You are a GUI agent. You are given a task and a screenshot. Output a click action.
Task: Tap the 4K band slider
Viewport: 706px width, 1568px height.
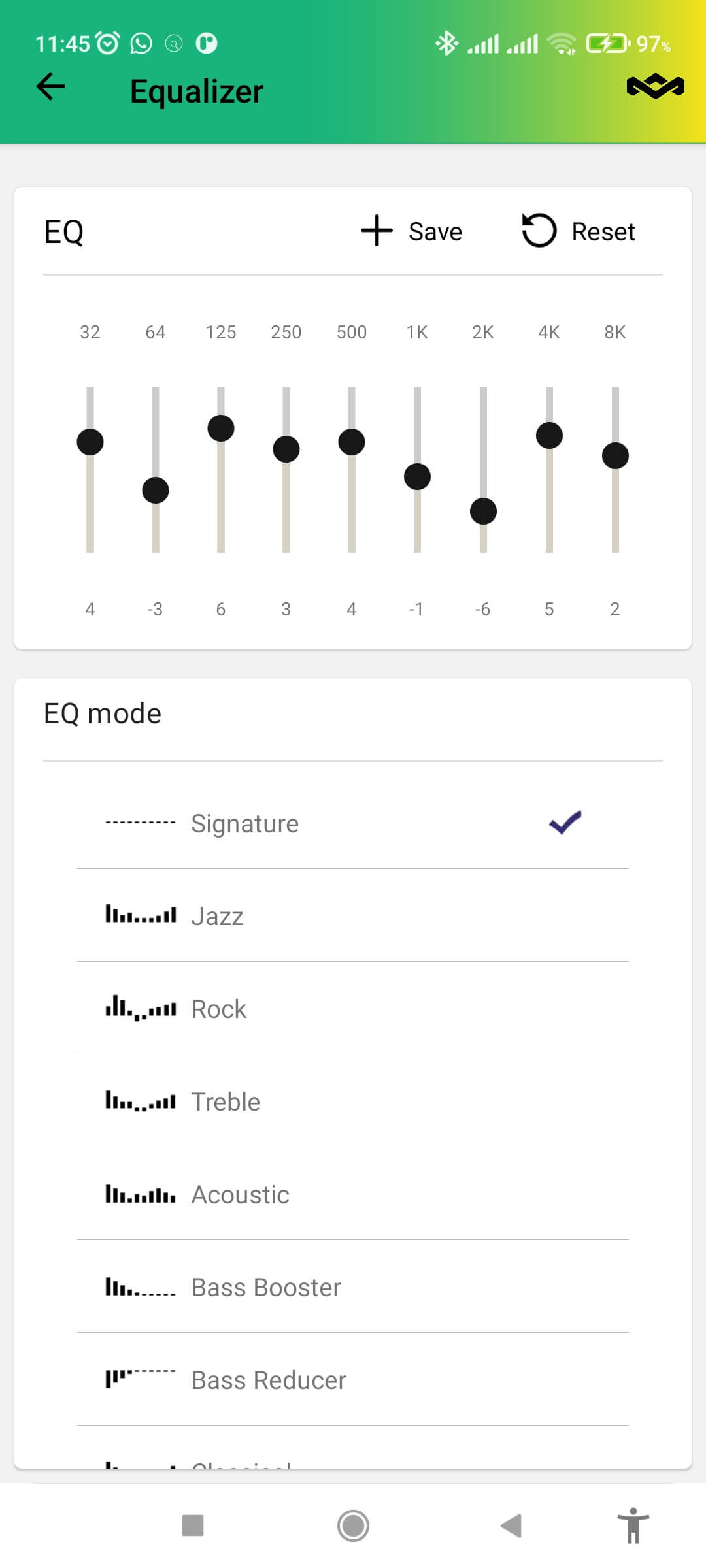point(549,436)
